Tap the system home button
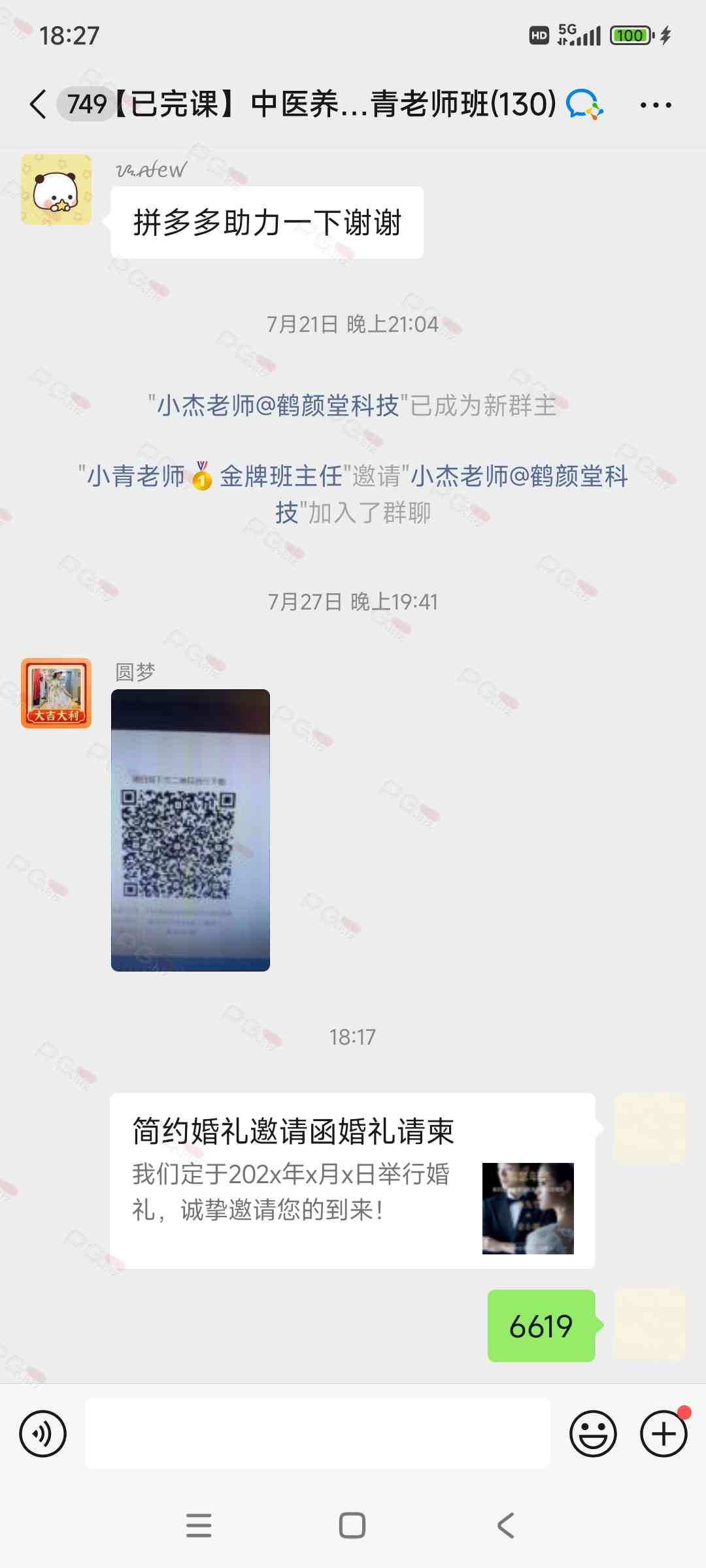The image size is (706, 1568). [x=352, y=1526]
